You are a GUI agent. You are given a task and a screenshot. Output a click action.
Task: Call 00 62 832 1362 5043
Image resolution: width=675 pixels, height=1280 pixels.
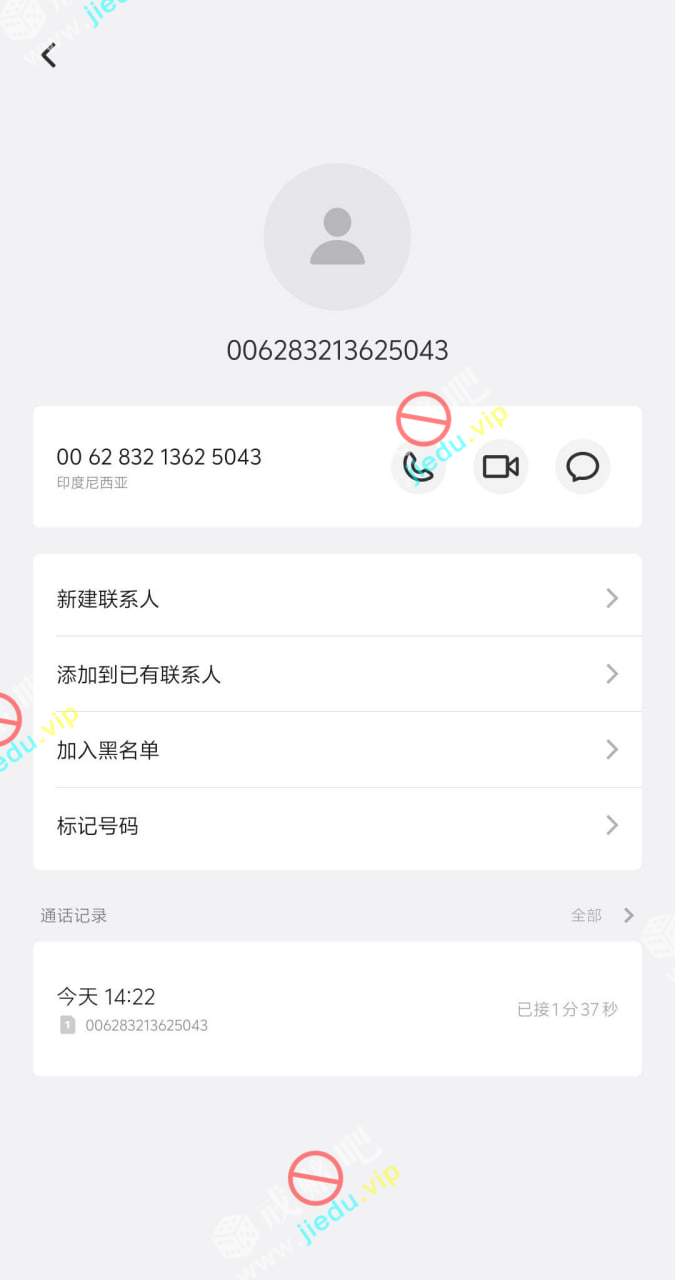coord(418,467)
